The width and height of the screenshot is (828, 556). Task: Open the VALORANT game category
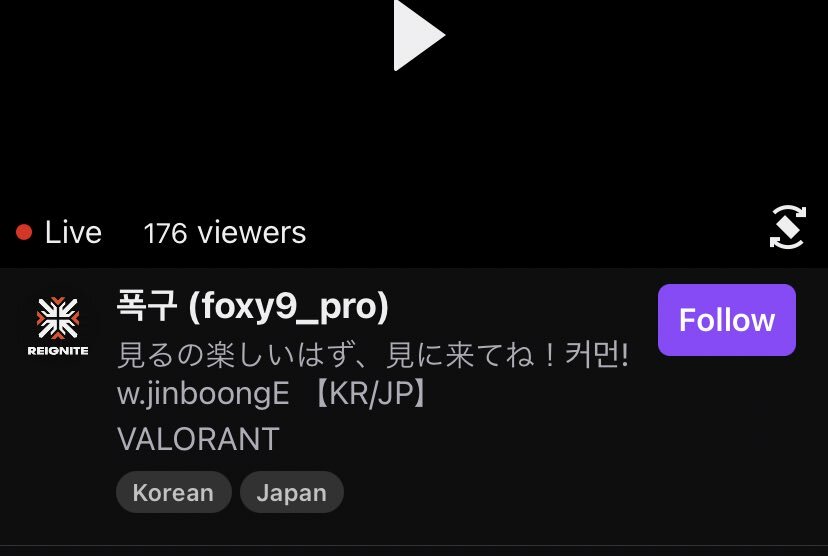pos(198,439)
